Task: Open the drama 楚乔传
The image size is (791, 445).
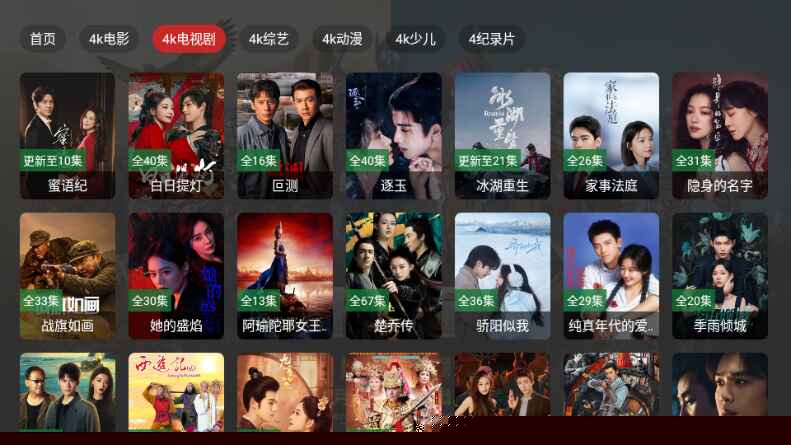Action: pyautogui.click(x=394, y=275)
